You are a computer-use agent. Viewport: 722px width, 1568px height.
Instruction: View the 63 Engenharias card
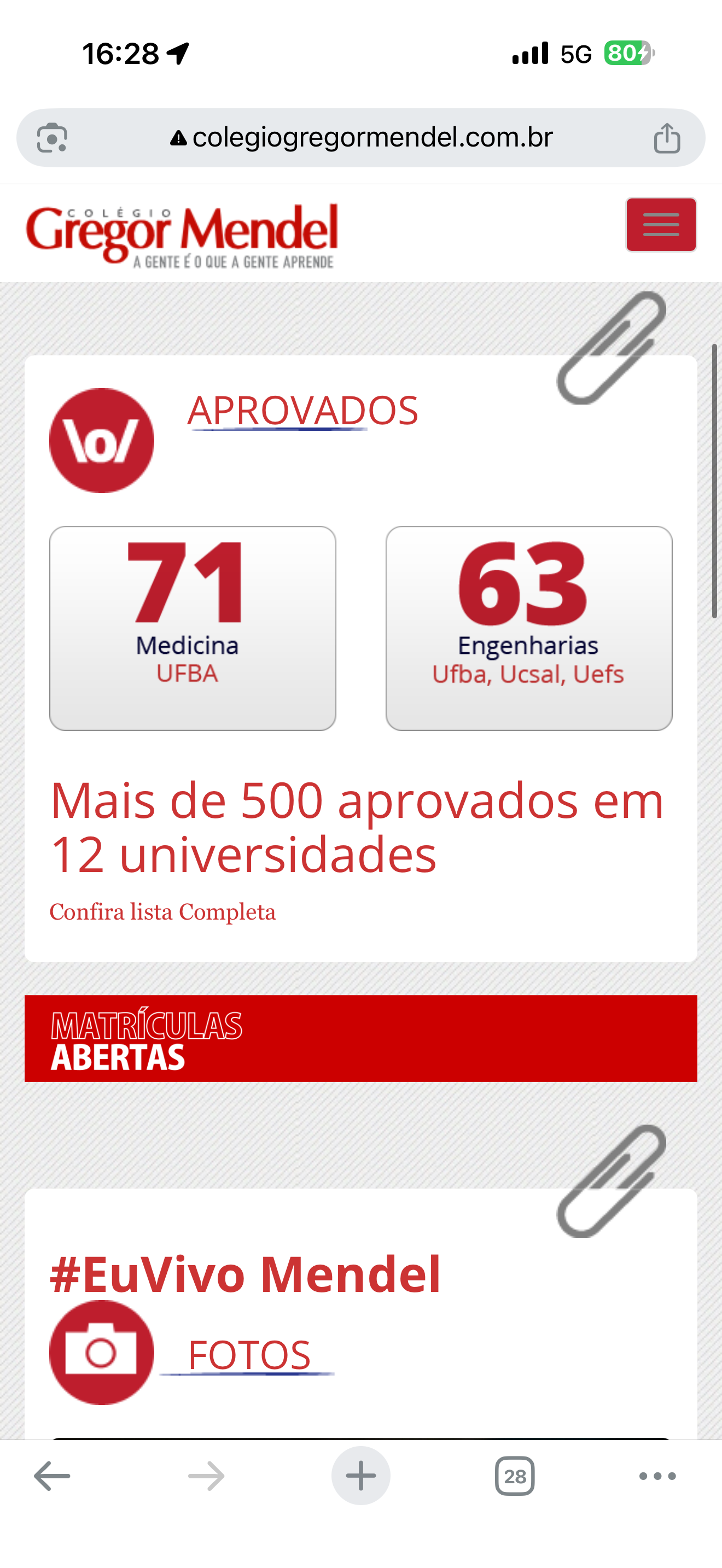tap(528, 628)
